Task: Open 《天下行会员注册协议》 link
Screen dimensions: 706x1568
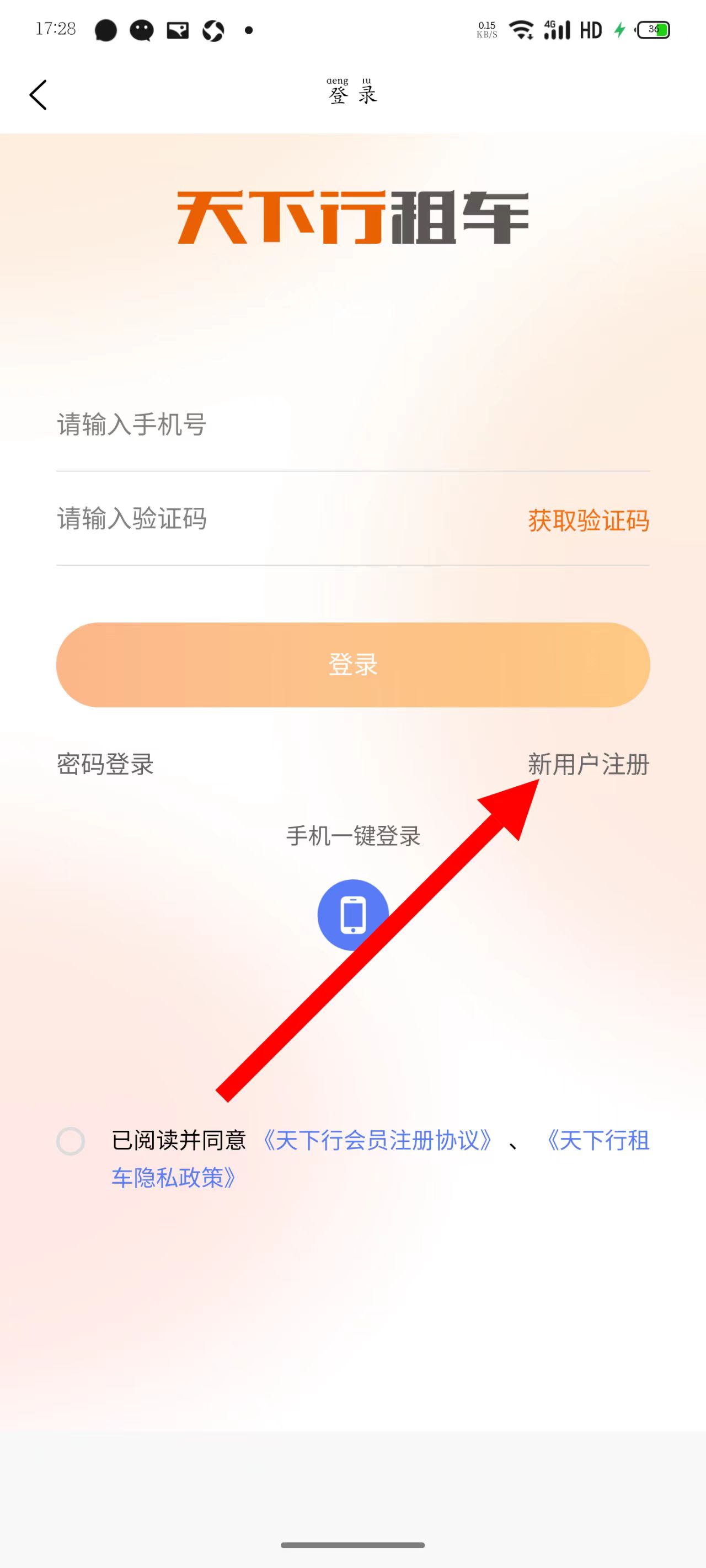Action: click(377, 1140)
